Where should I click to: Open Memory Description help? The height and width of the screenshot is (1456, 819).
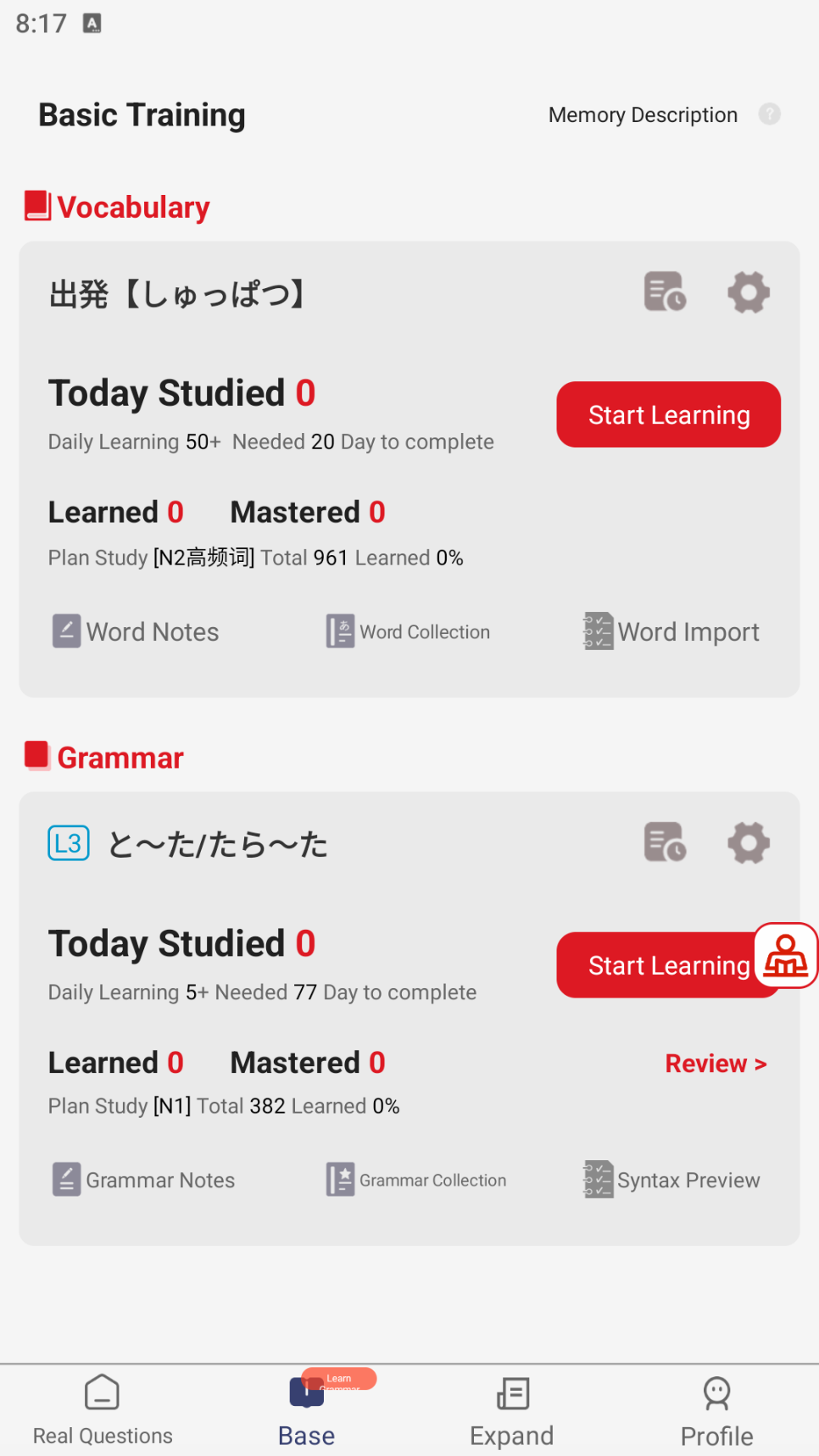click(x=769, y=114)
